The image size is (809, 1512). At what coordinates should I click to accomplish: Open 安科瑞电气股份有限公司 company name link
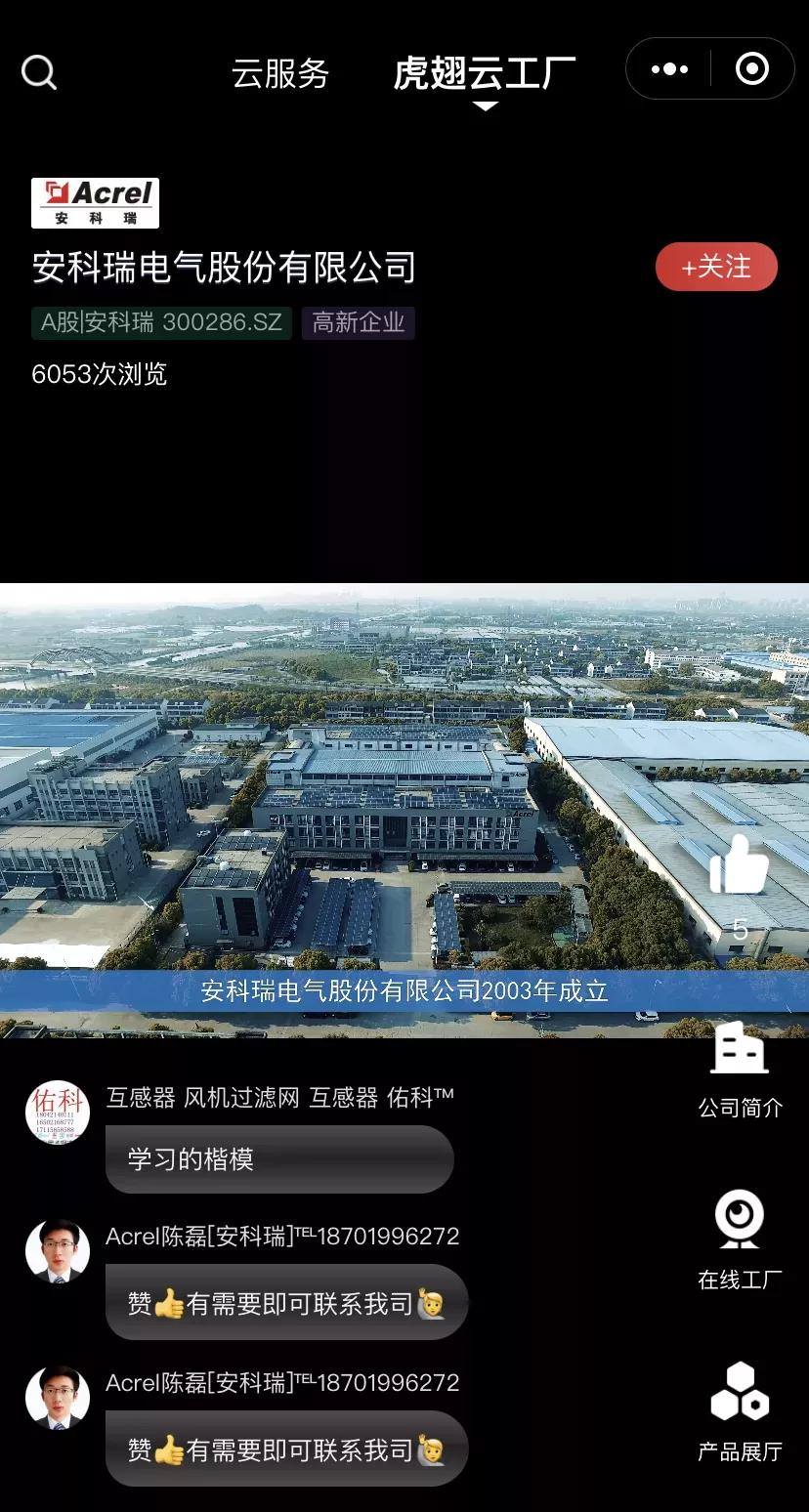(223, 268)
